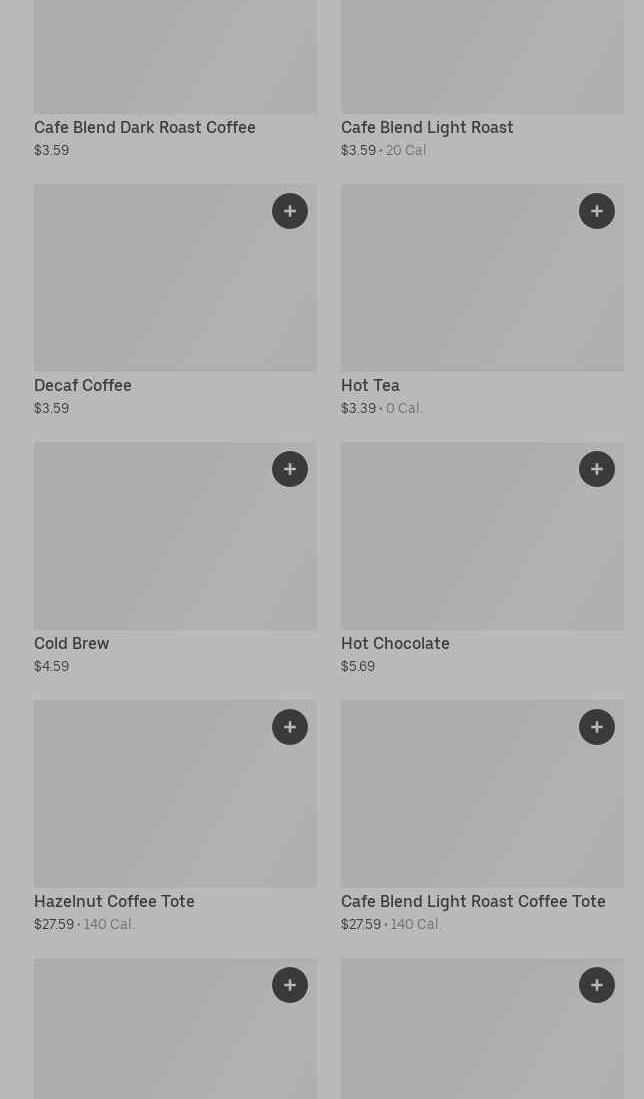Add Cold Brew to the order
Screen dimensions: 644x1099
click(290, 469)
